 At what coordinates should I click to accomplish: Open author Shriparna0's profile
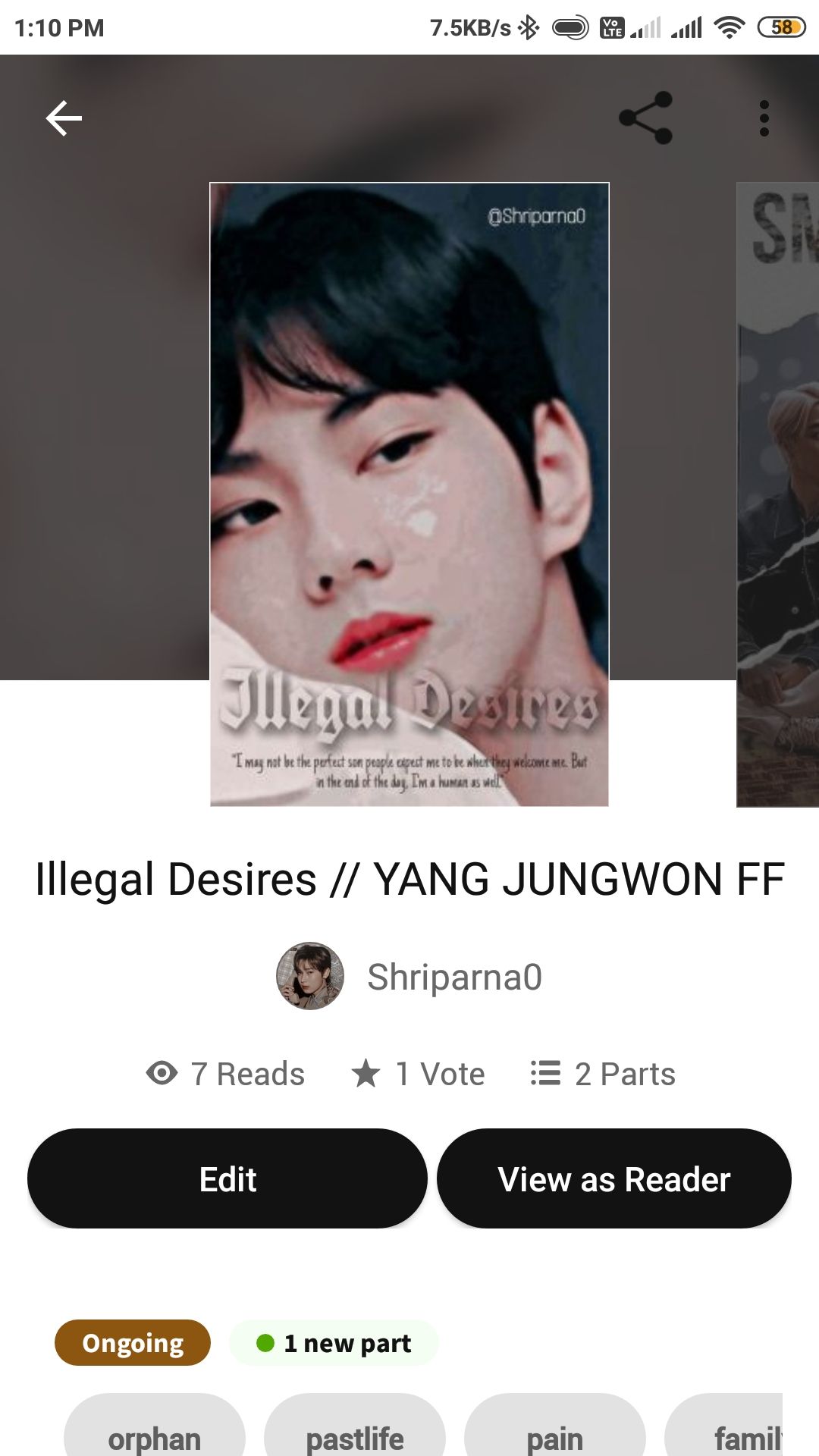409,977
